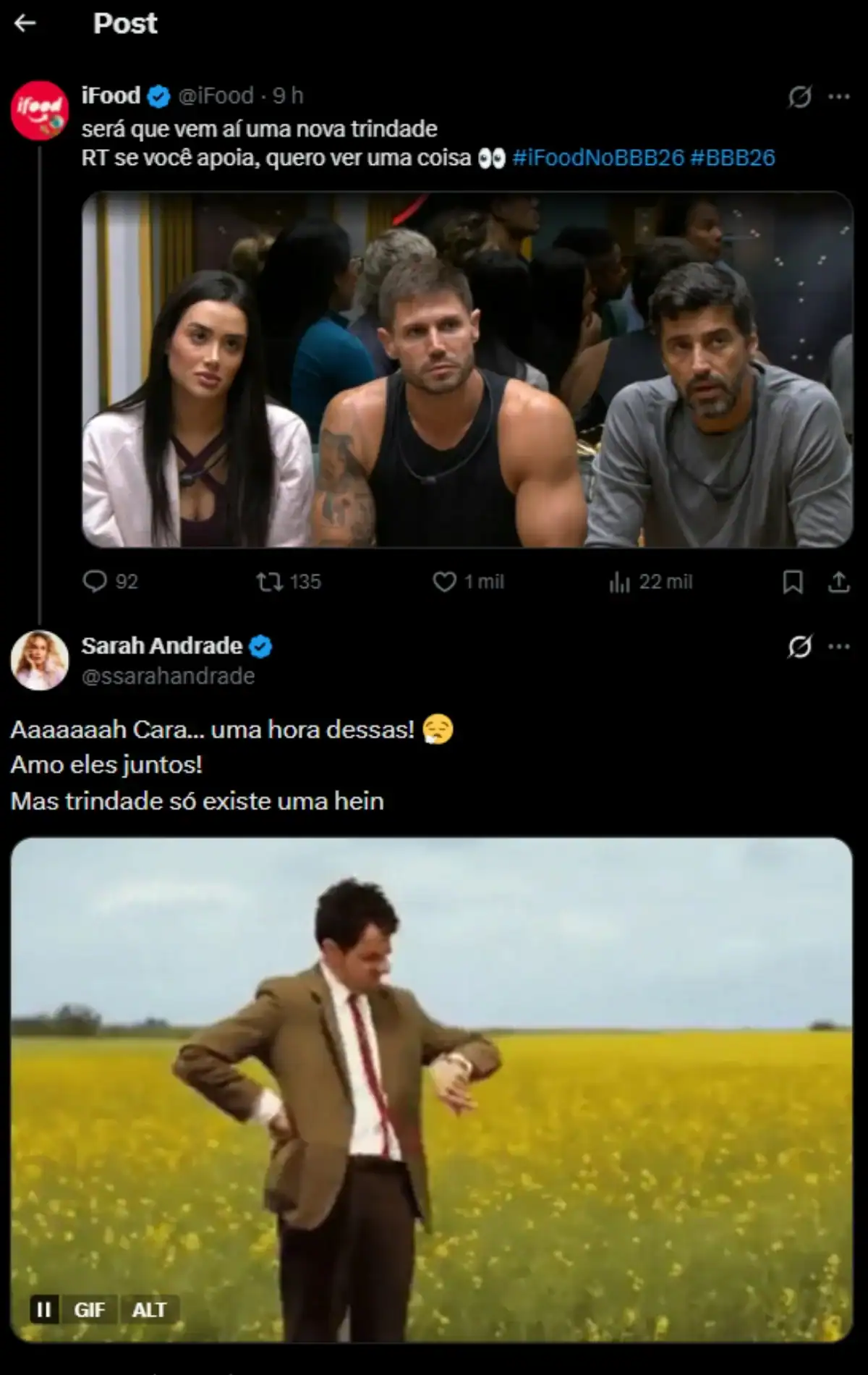The image size is (868, 1375).
Task: Open Sarah Andrade's profile picture
Action: tap(39, 660)
